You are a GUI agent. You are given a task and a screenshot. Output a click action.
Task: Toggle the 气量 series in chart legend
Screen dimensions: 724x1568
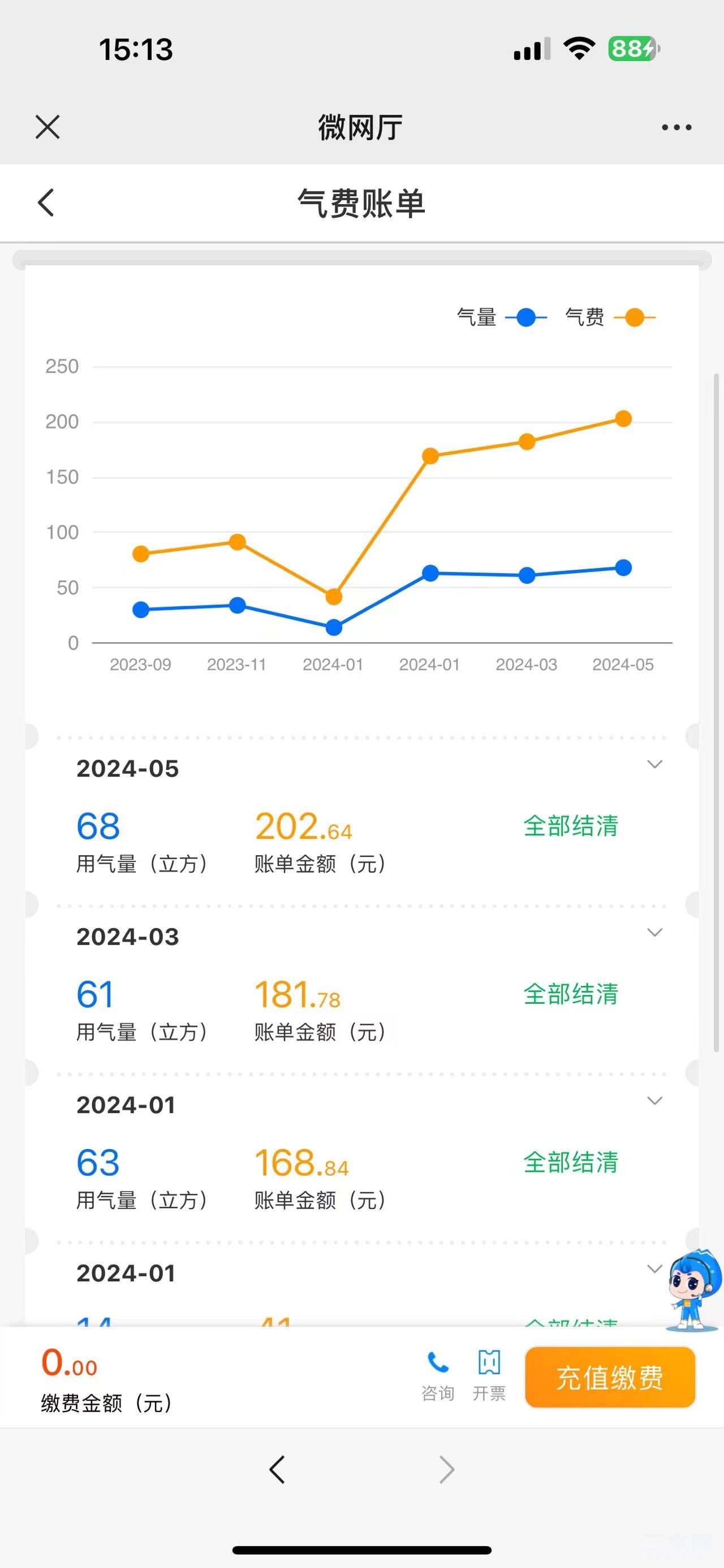point(502,317)
